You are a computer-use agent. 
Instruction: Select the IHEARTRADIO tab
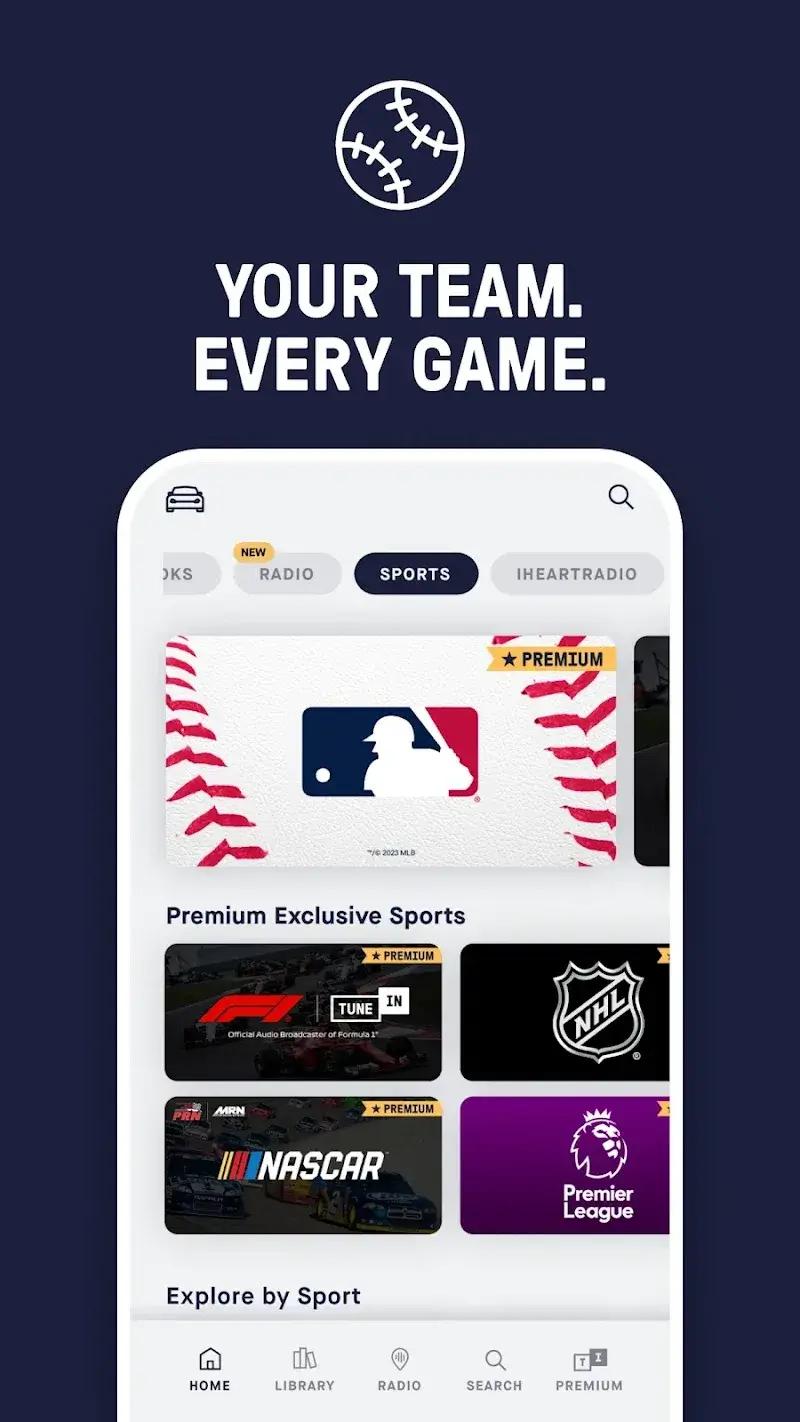[578, 574]
